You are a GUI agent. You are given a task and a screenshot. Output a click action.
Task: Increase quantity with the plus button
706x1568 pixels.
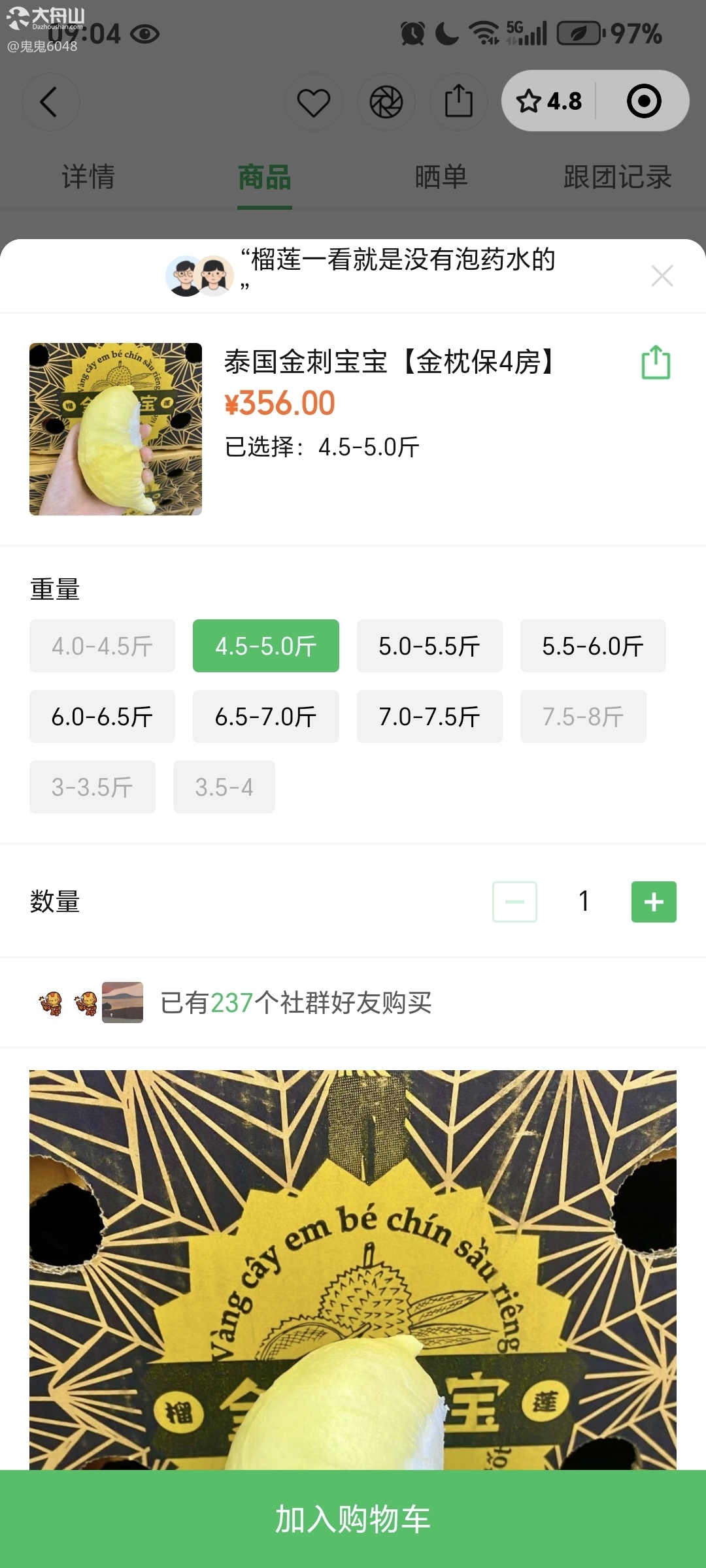654,902
